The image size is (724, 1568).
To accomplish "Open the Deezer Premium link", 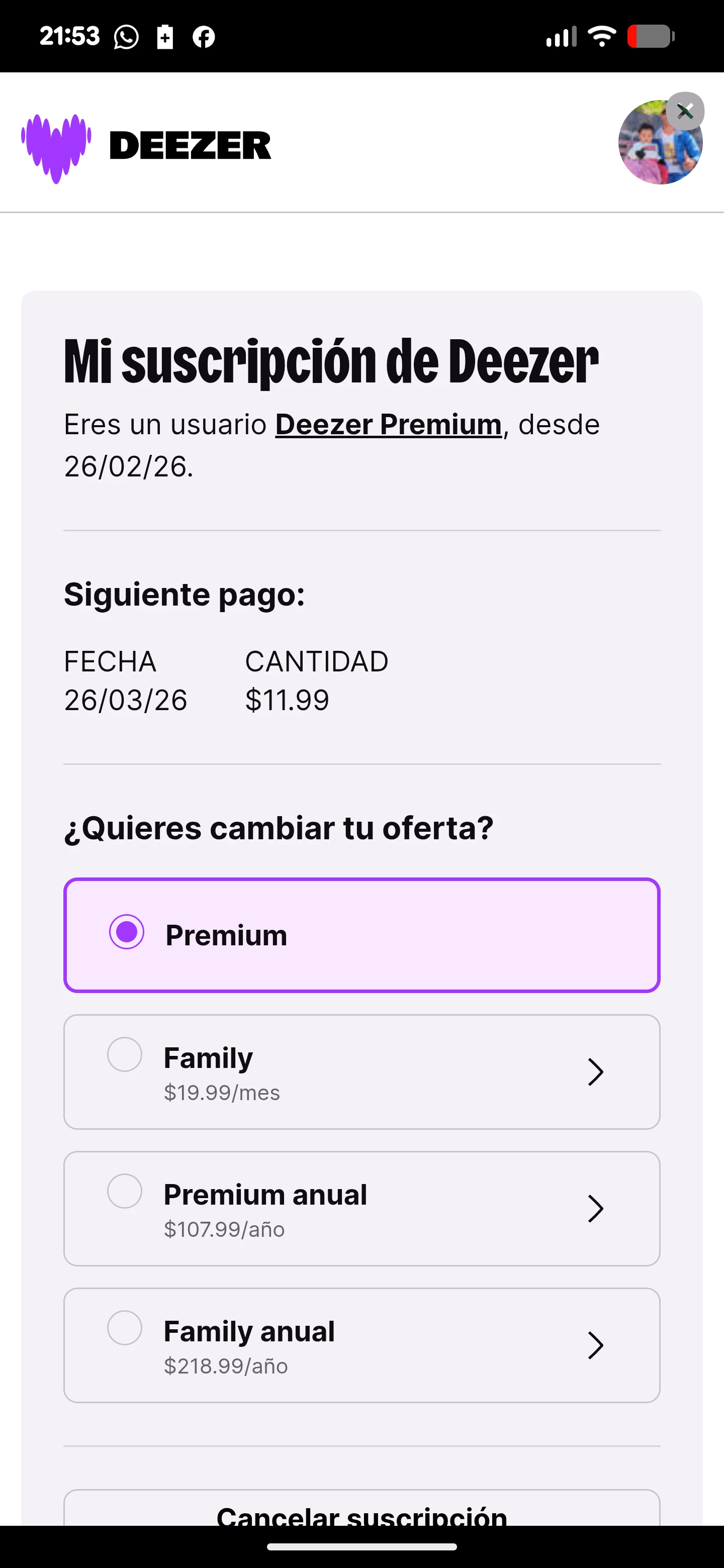I will [388, 424].
